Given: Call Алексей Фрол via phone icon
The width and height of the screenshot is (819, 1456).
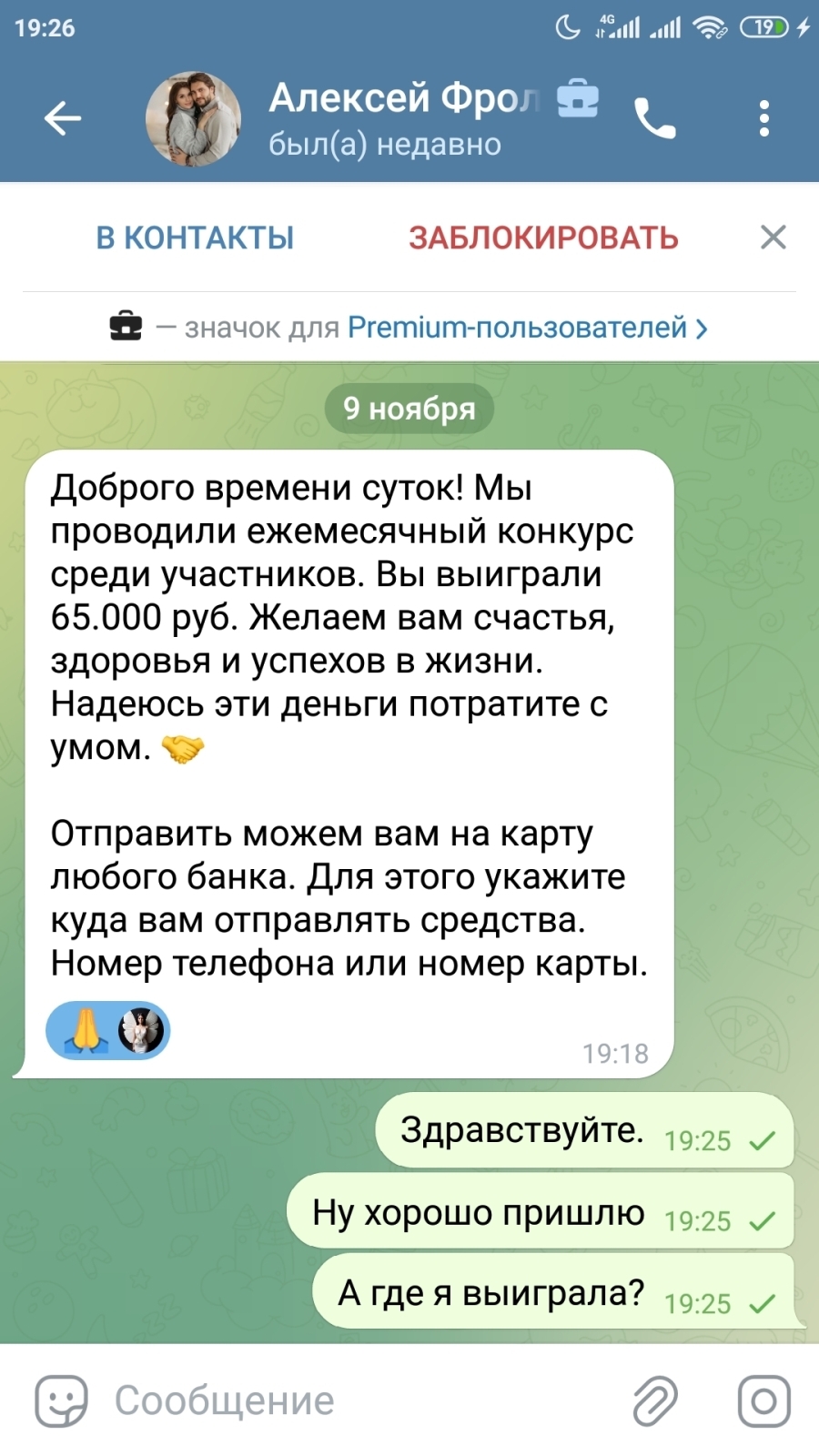Looking at the screenshot, I should 655,118.
